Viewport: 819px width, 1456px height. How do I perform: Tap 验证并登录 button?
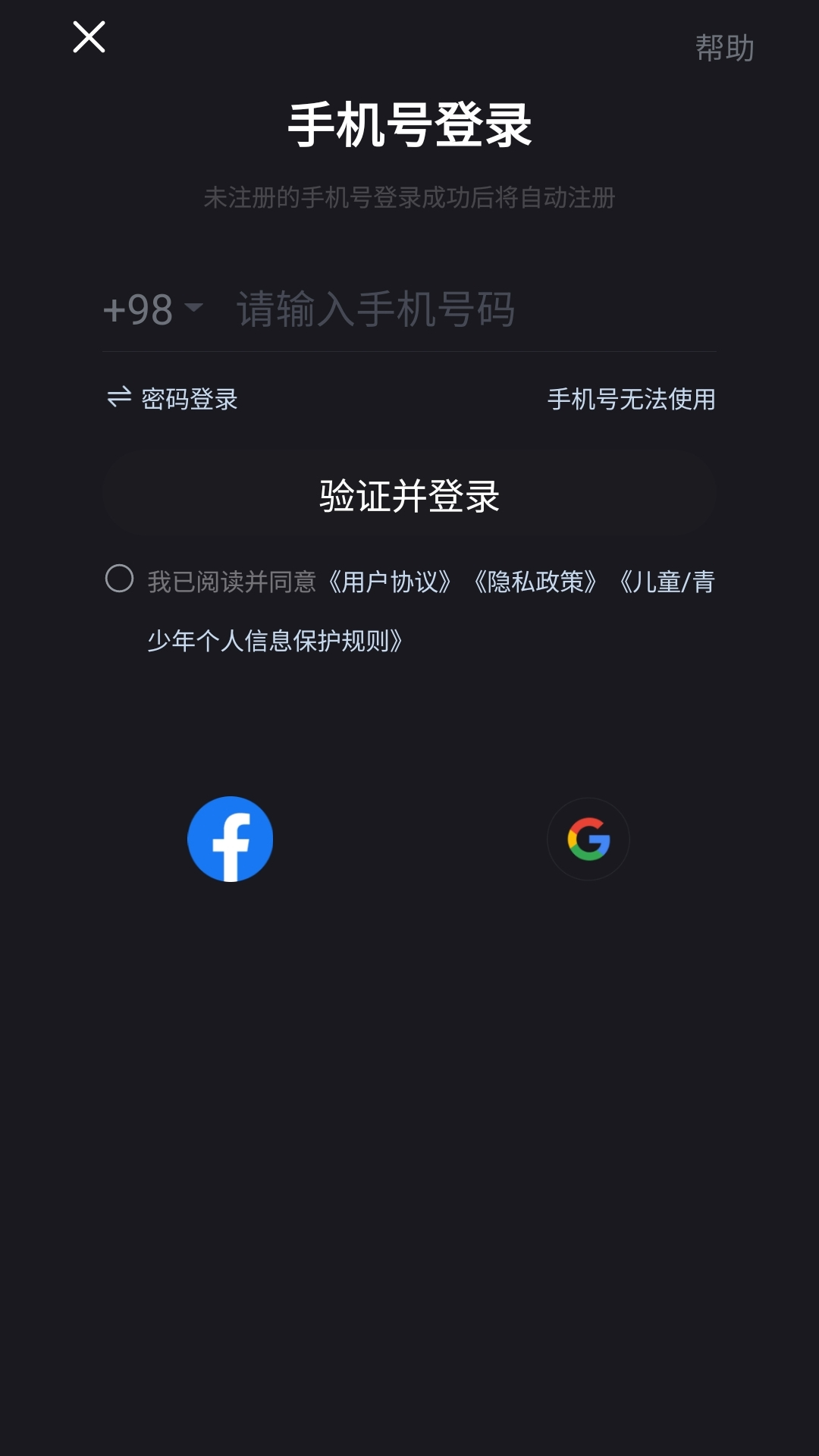click(409, 496)
